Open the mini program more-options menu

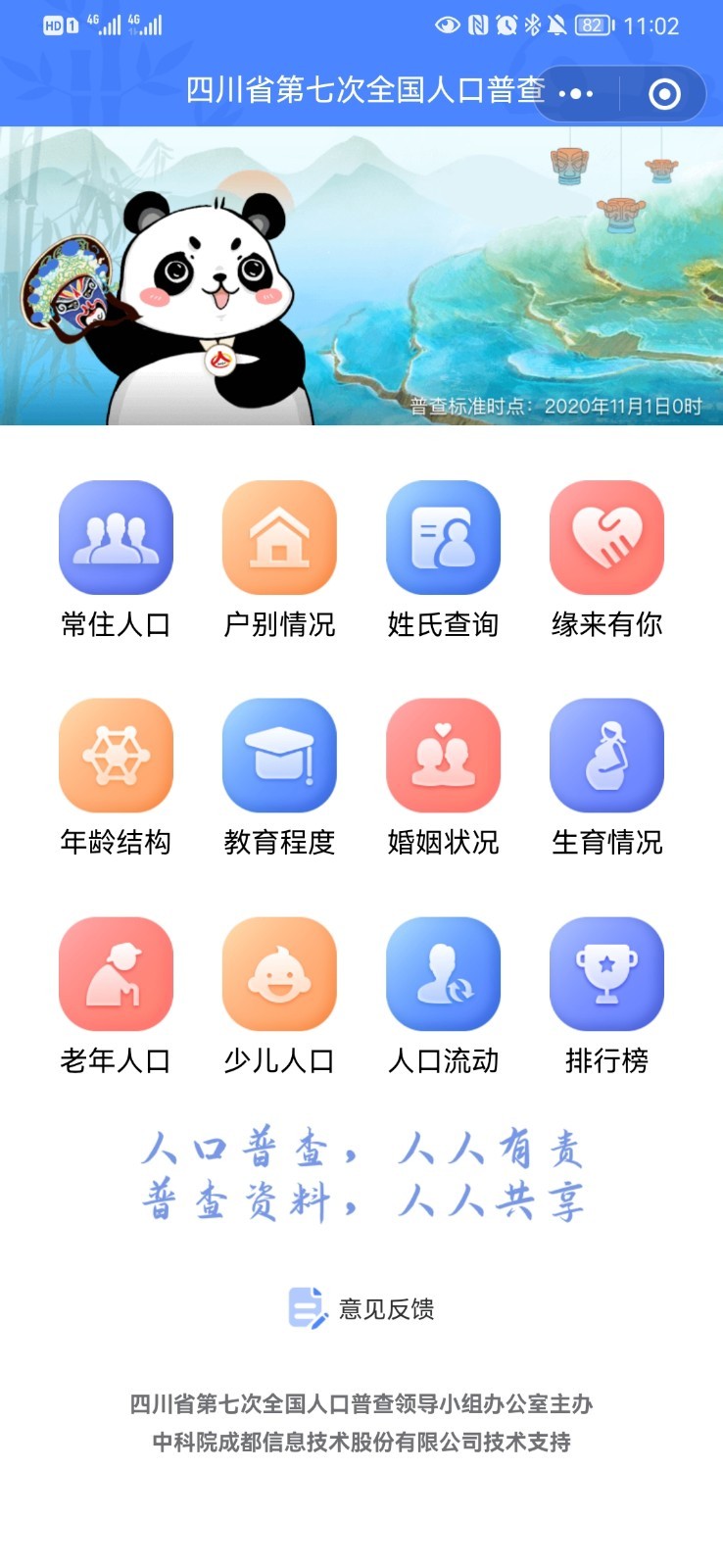[576, 94]
